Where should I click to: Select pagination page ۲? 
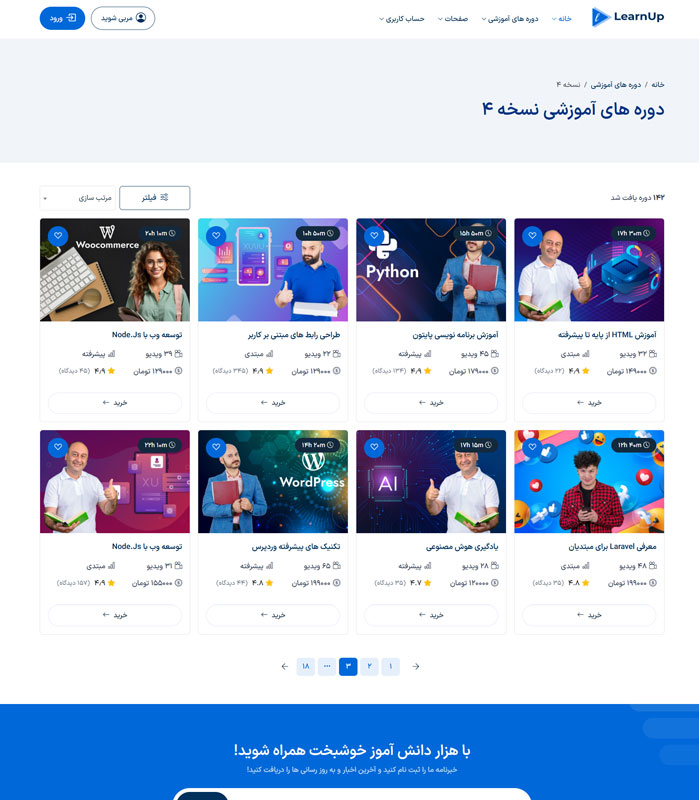click(369, 666)
